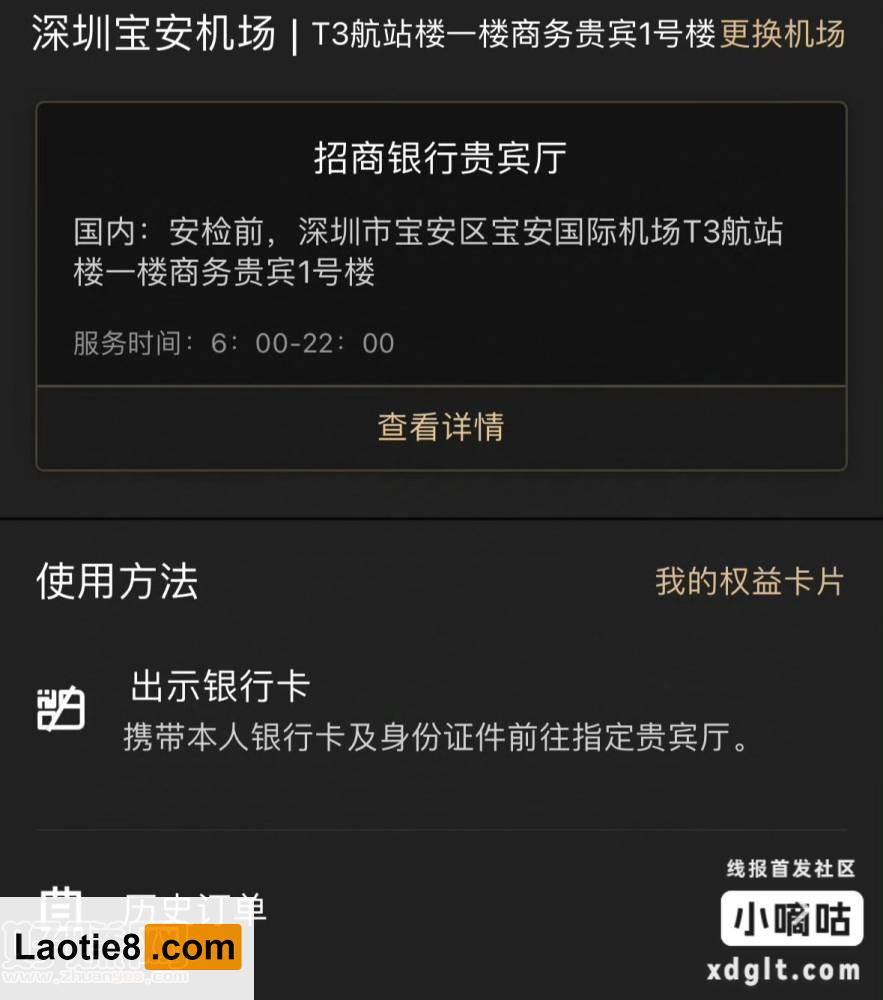Open 我的权益卡片
Viewport: 883px width, 1000px height.
[x=749, y=581]
